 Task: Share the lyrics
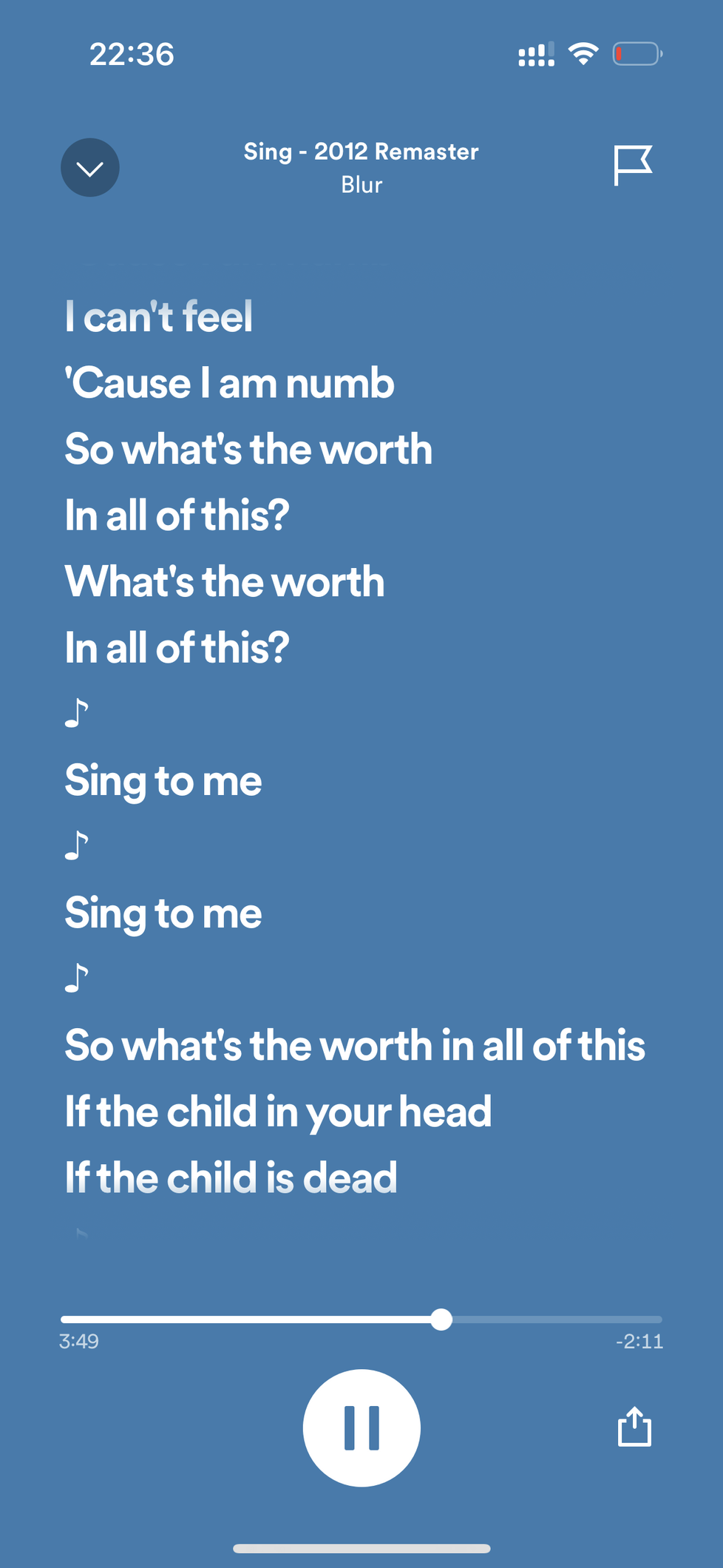click(634, 1427)
